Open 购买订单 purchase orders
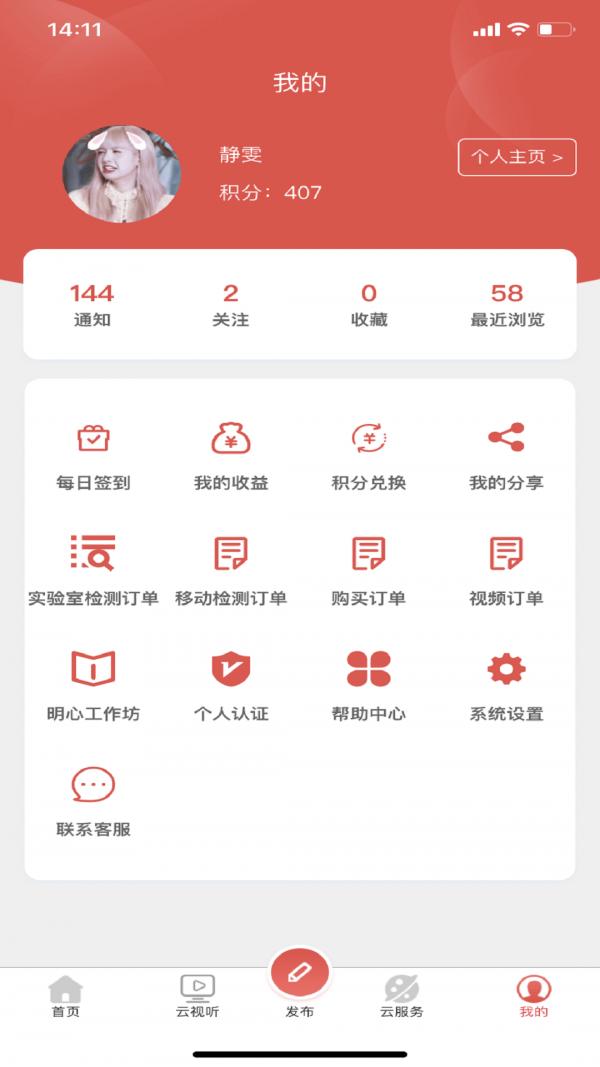Viewport: 600px width, 1067px height. pyautogui.click(x=369, y=570)
